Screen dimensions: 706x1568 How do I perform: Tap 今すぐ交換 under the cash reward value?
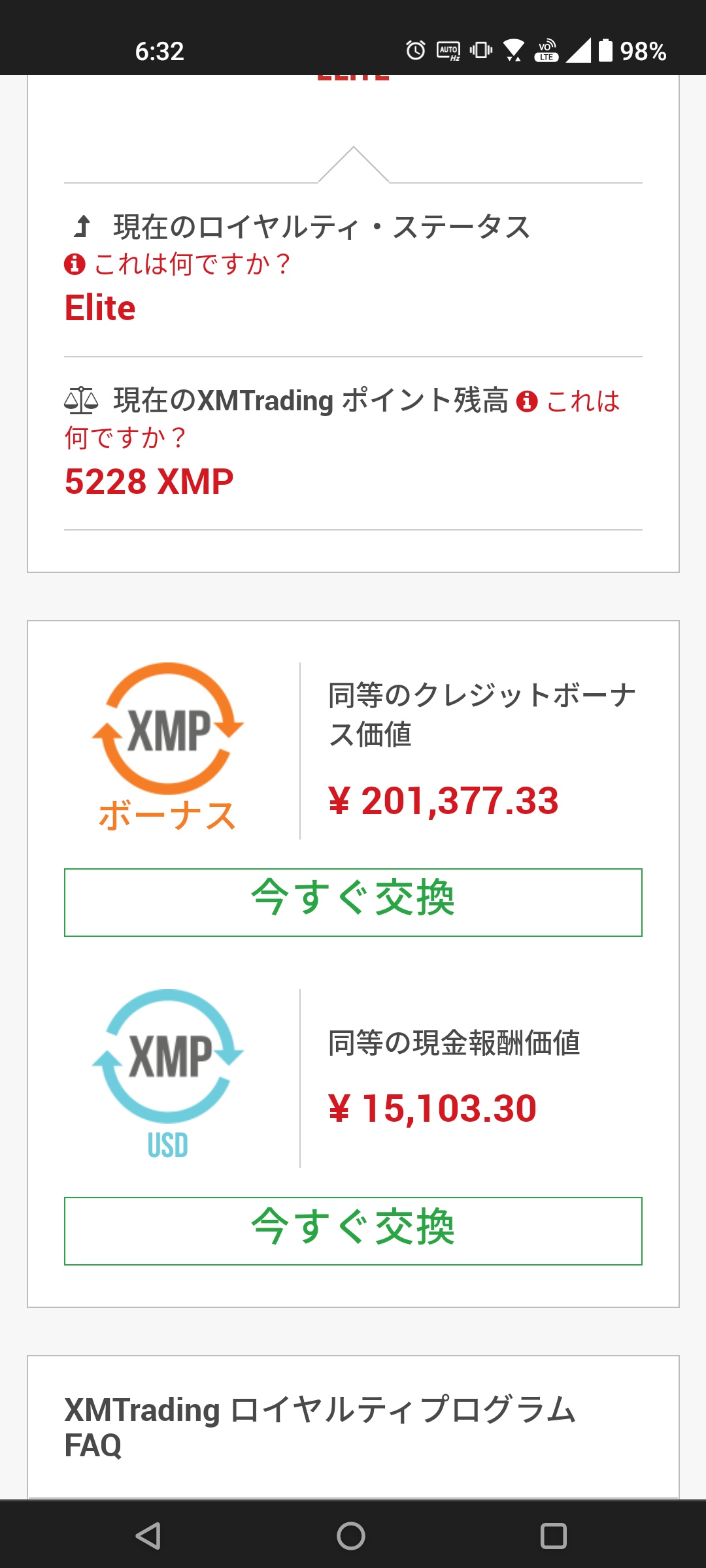353,1231
